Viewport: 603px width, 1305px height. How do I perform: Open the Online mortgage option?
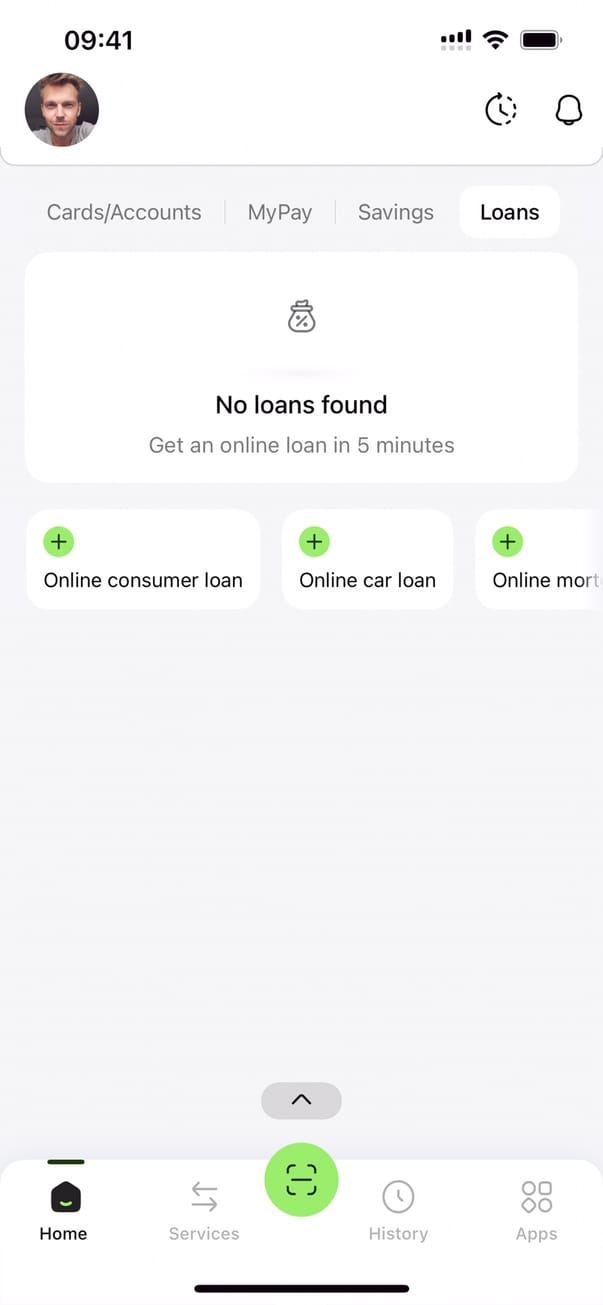[x=540, y=560]
